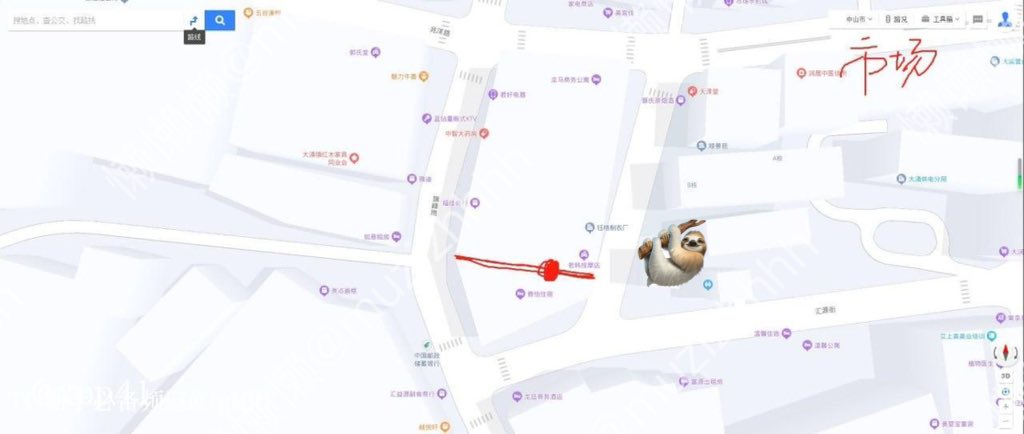Screen dimensions: 1024x434
Task: Select the 中国邮政储蓄银行 map marker
Action: click(428, 344)
